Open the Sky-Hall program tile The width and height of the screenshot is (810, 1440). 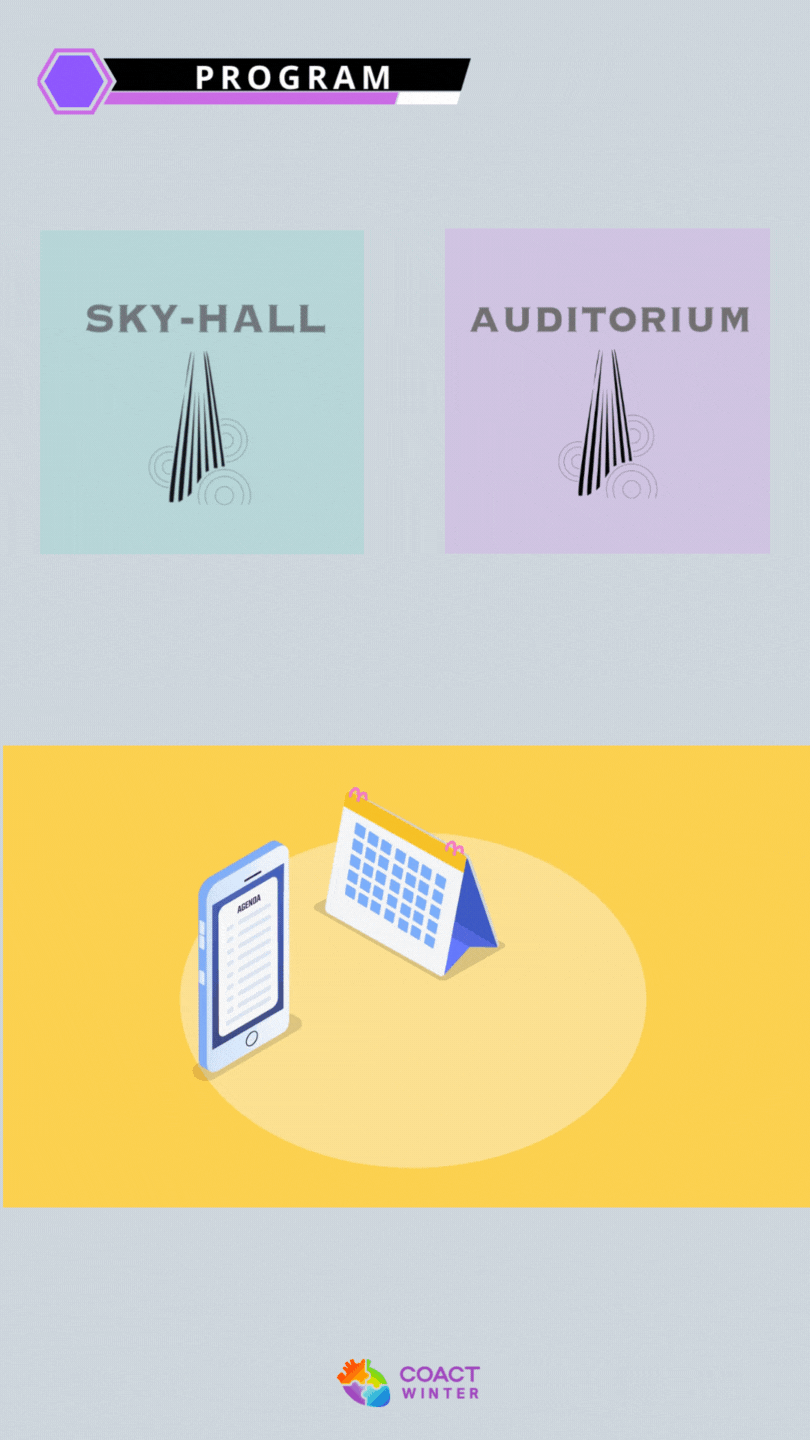click(202, 392)
